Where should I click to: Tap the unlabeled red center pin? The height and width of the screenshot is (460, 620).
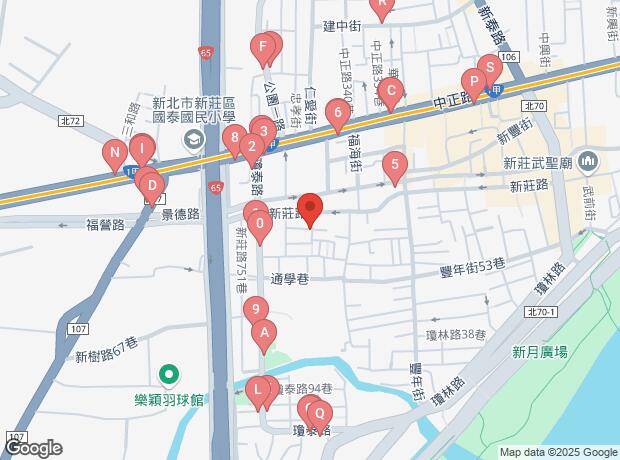pos(310,209)
